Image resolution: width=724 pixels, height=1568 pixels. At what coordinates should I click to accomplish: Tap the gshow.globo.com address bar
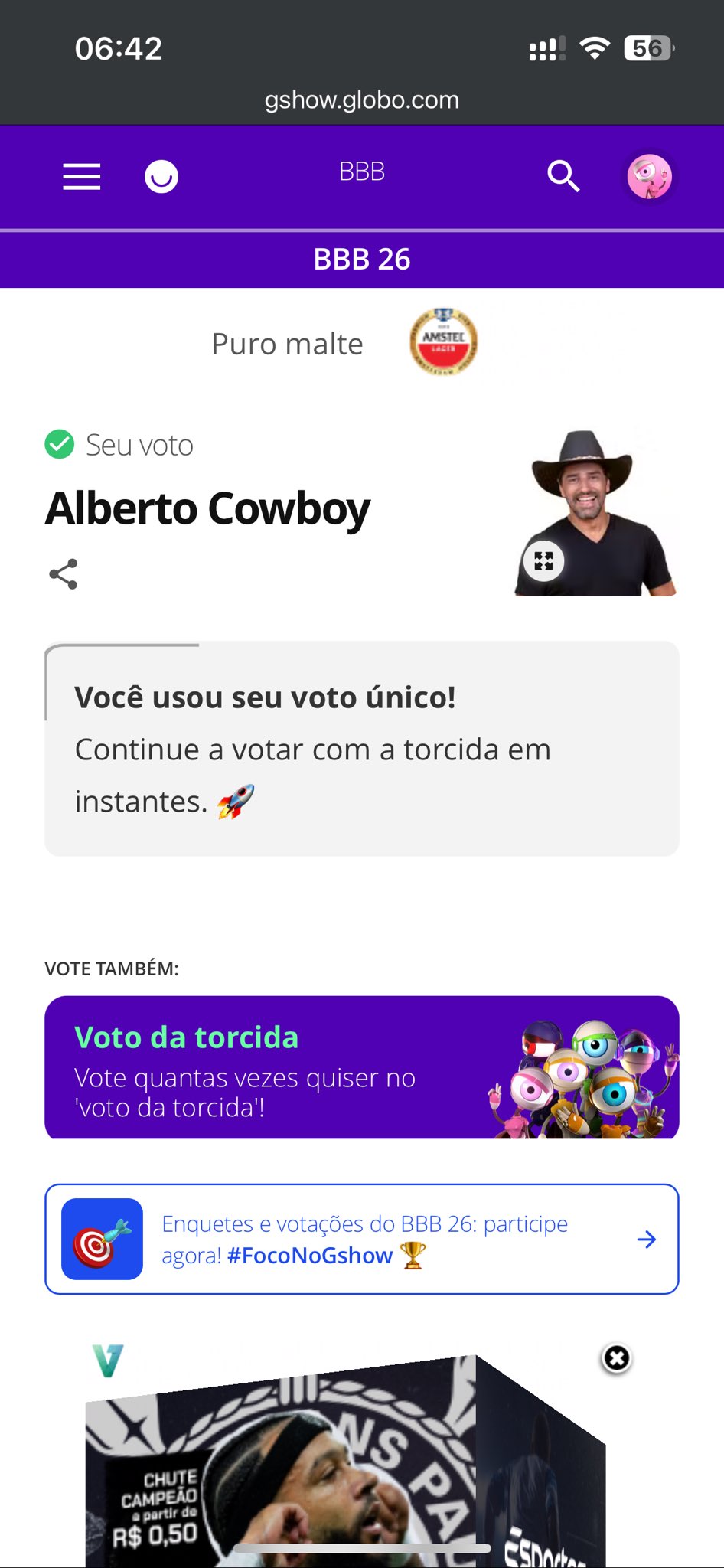[x=362, y=100]
